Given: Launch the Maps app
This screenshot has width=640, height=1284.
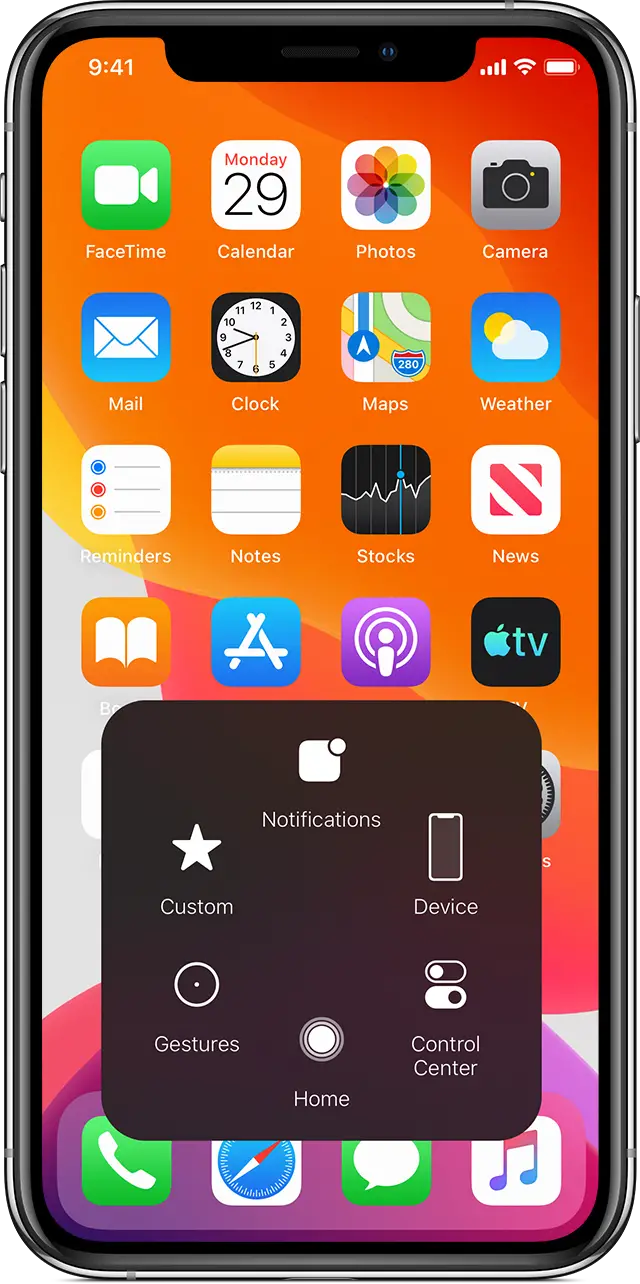Looking at the screenshot, I should click(386, 337).
